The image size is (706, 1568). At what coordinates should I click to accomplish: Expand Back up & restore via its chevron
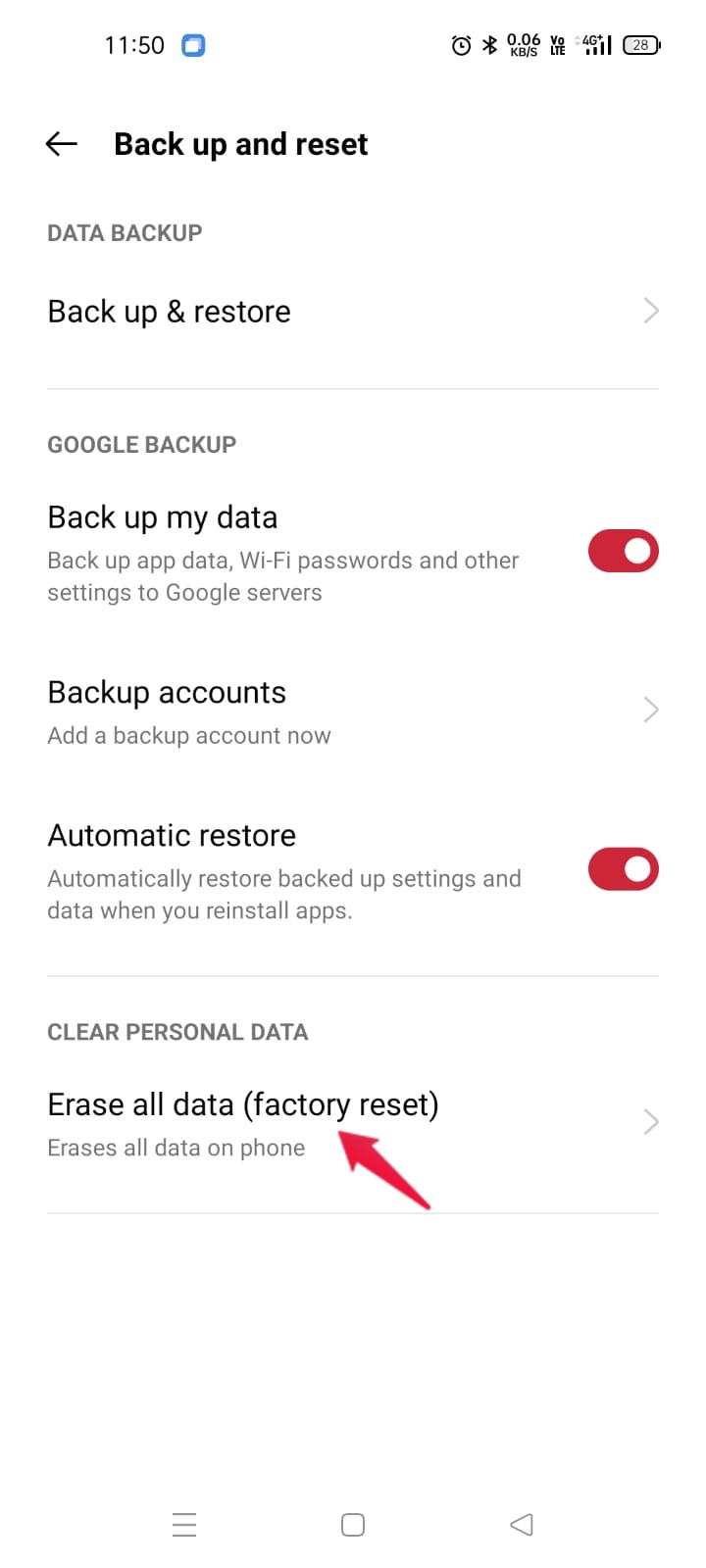tap(650, 311)
